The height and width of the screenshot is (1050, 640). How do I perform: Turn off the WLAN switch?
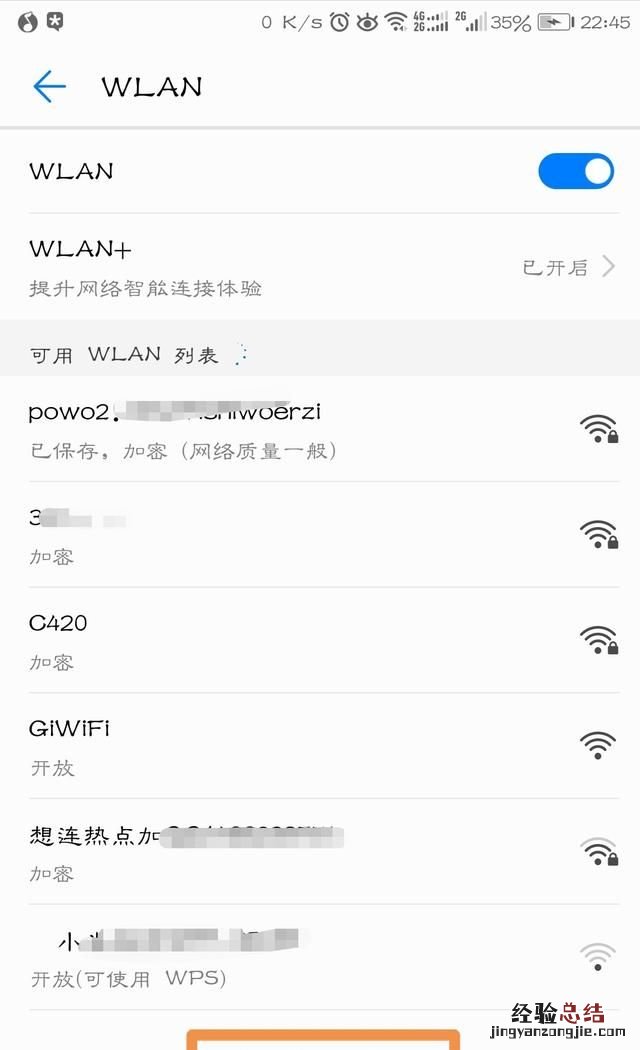[x=575, y=171]
